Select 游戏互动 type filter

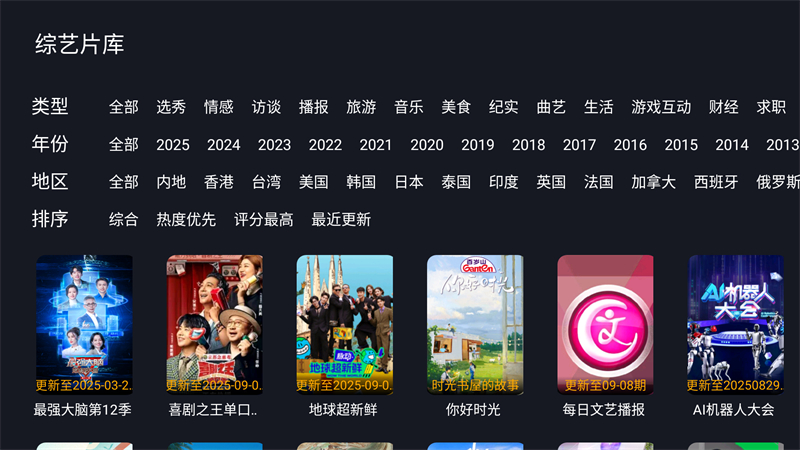tap(661, 107)
